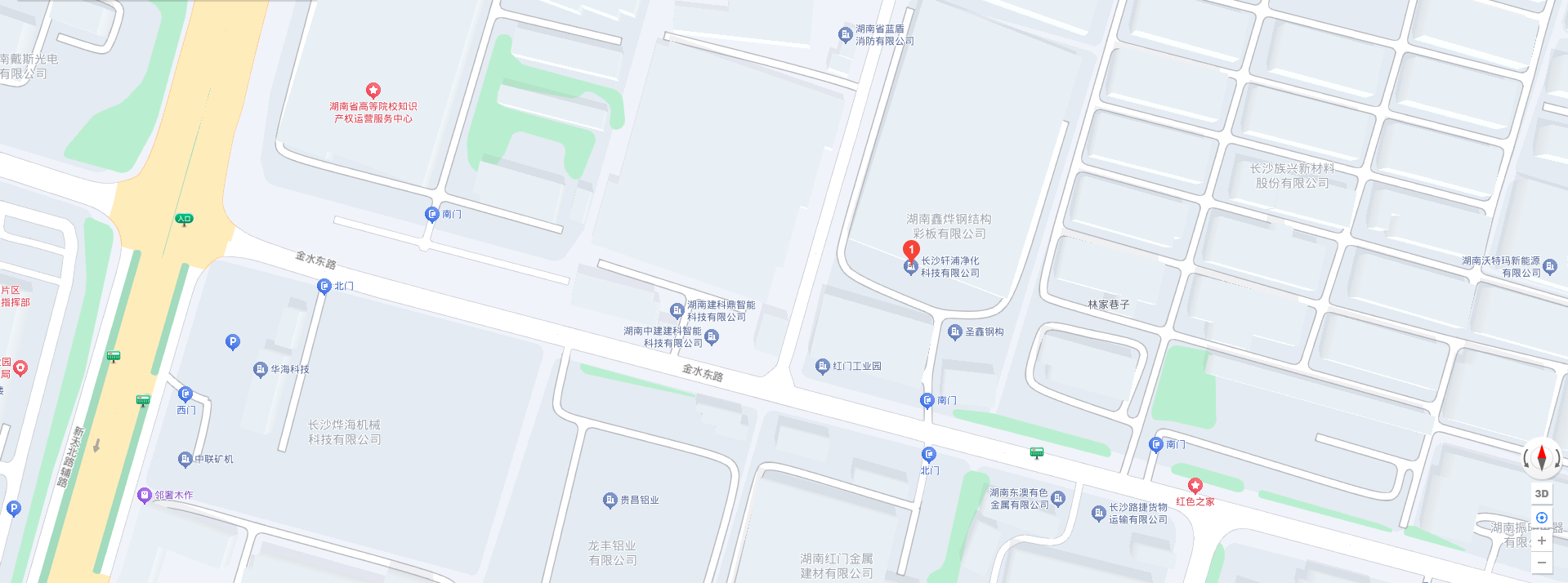Viewport: 1568px width, 583px height.
Task: Open 湖南沃特玛新能源有限公司 marker
Action: pyautogui.click(x=1550, y=266)
